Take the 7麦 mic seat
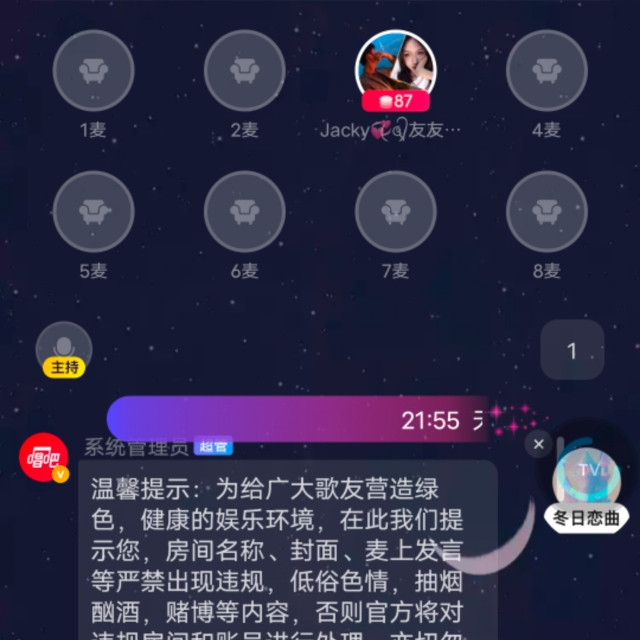 pyautogui.click(x=396, y=212)
